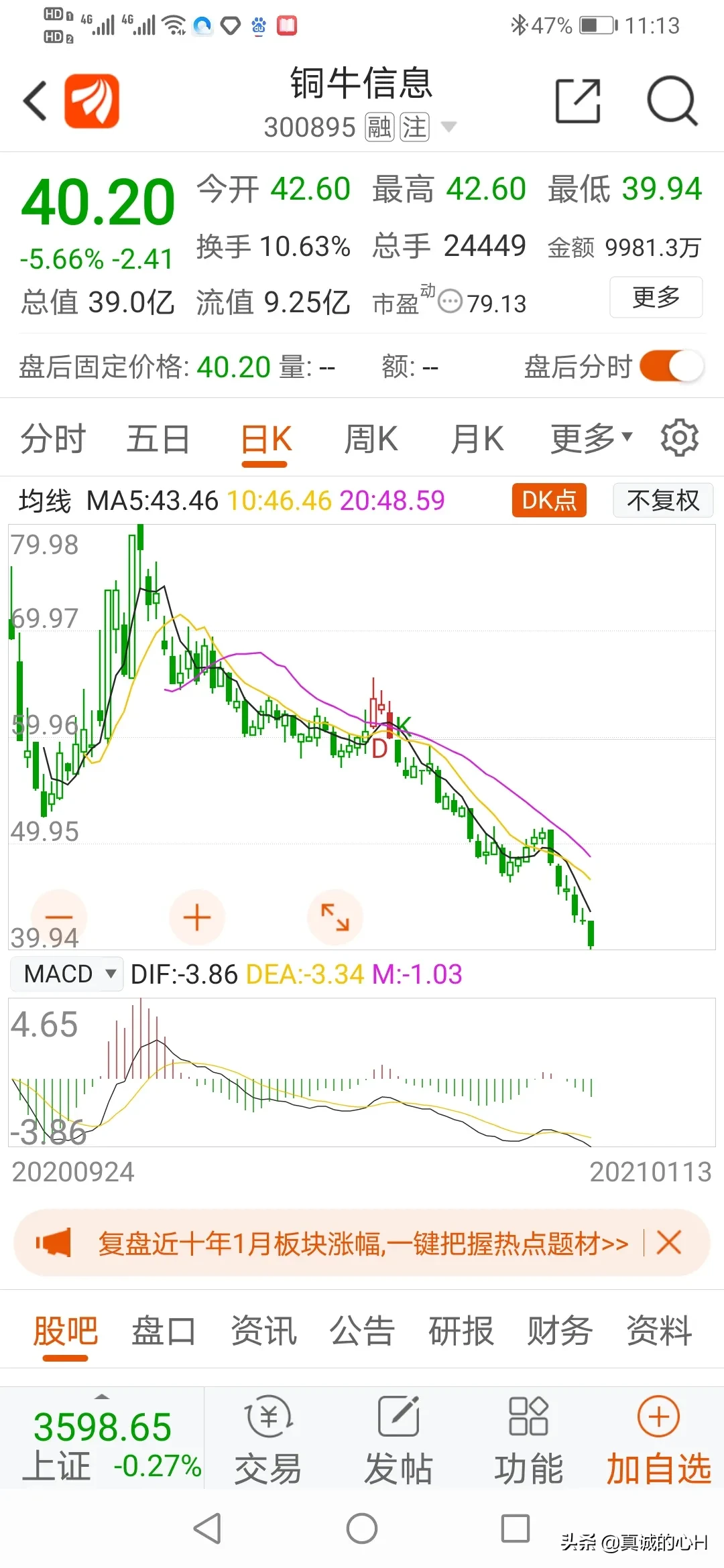Change the 不复权 adjustment option

(x=662, y=501)
